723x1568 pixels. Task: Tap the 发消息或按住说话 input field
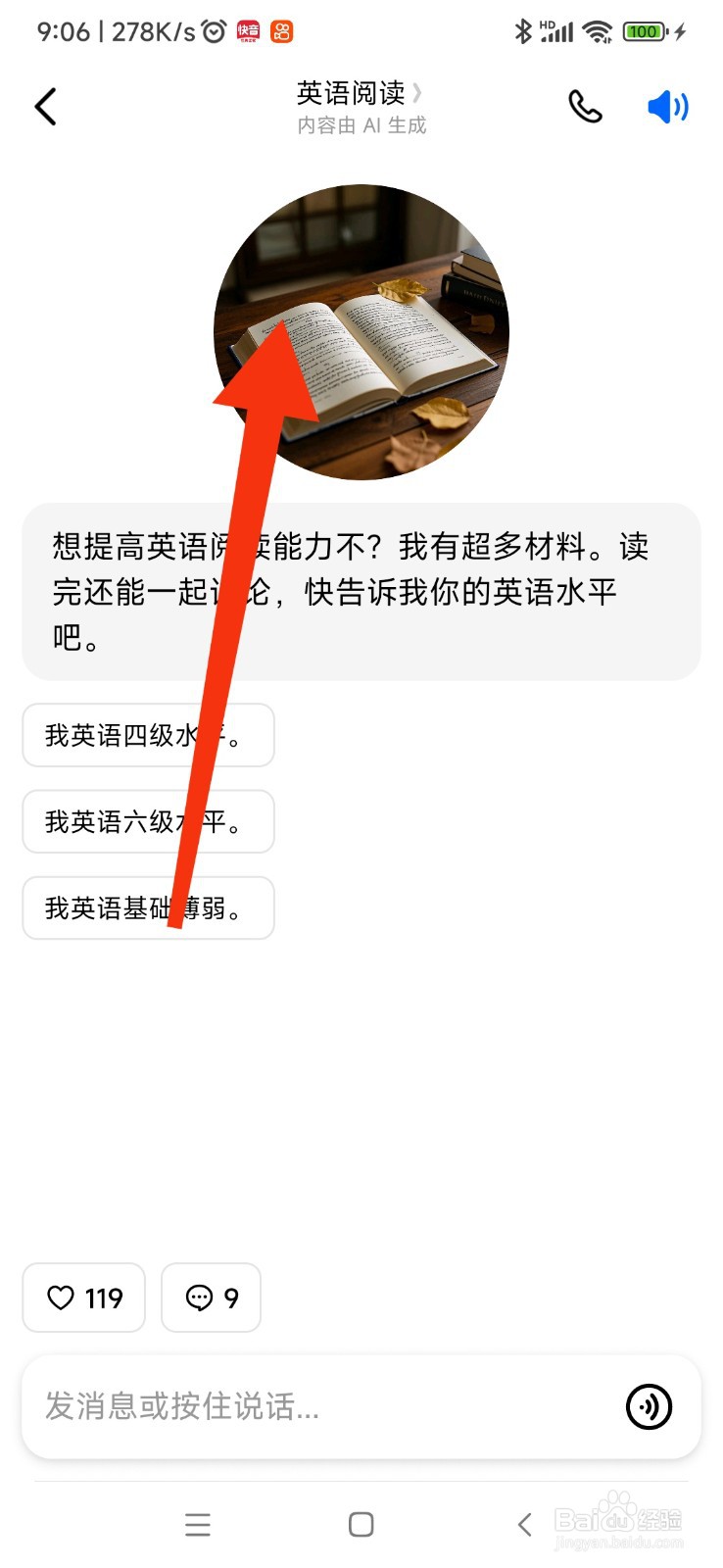point(294,1407)
